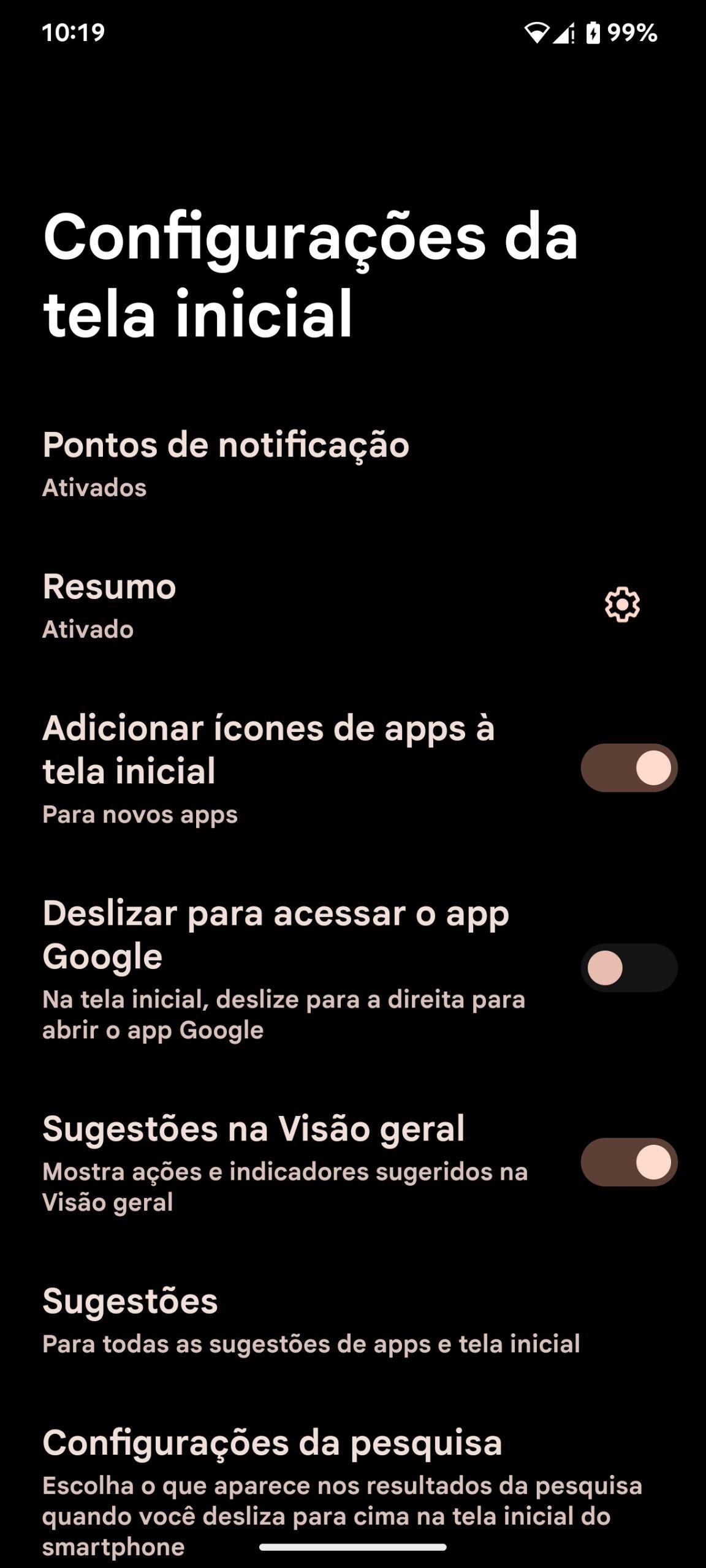
Task: Open Pontos de notificação settings
Action: click(226, 464)
